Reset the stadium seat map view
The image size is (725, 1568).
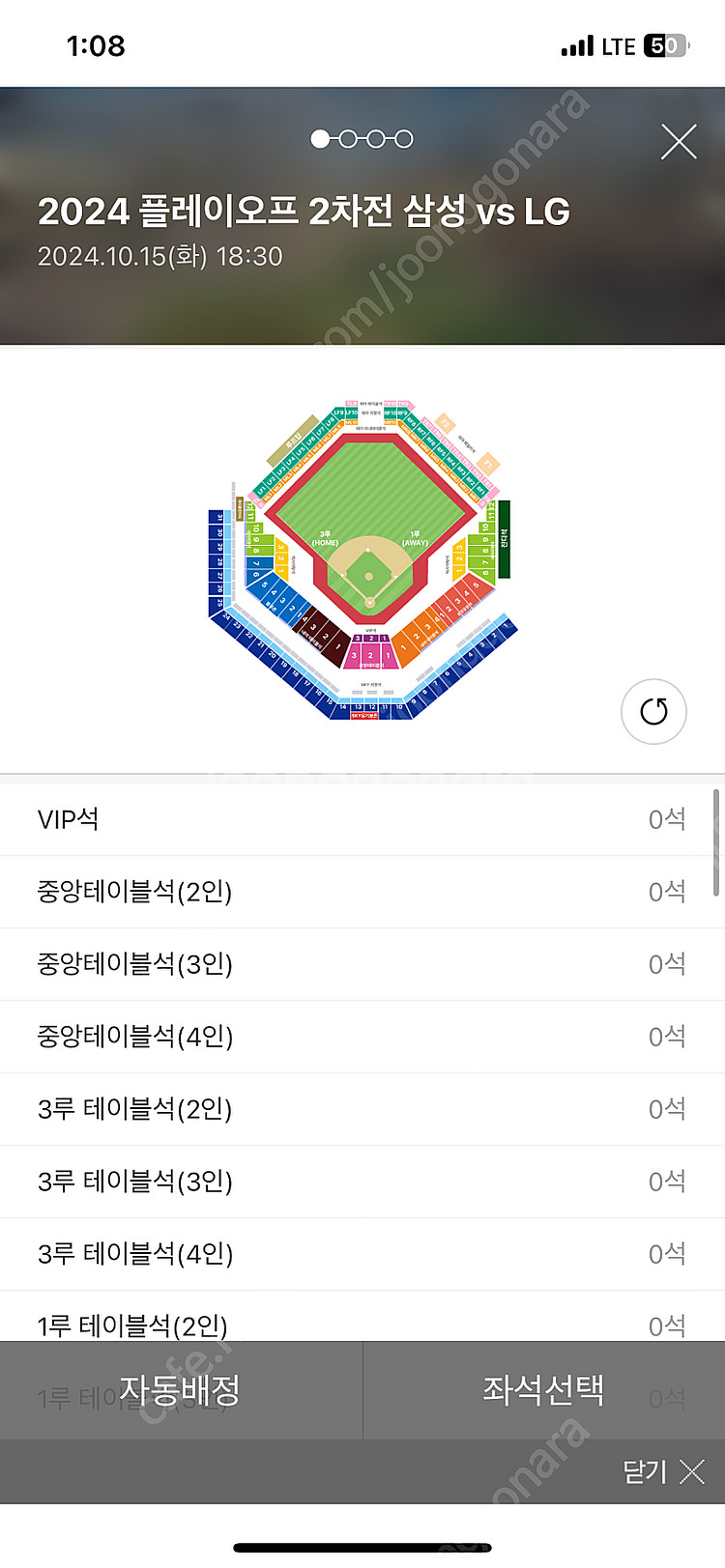[653, 712]
